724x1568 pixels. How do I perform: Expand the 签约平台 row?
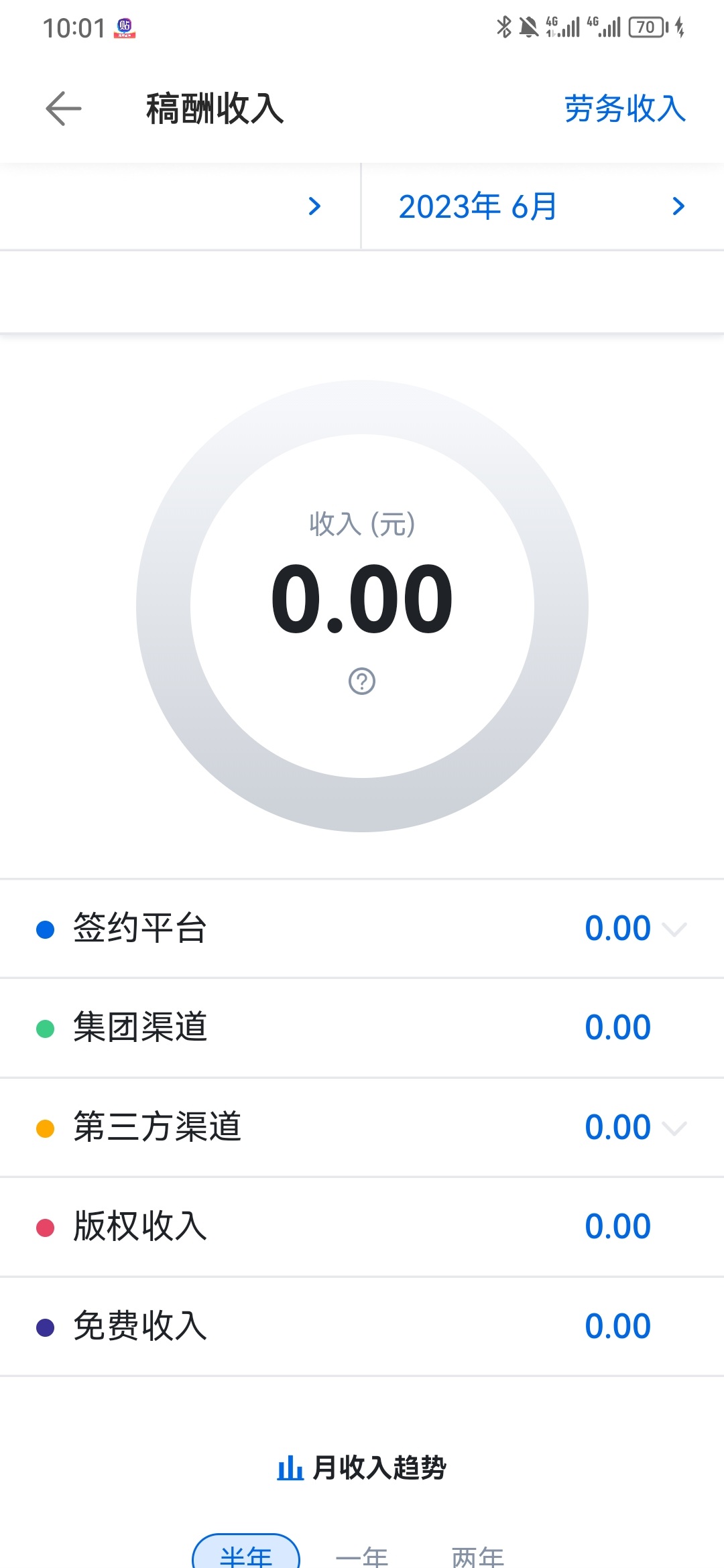362,929
